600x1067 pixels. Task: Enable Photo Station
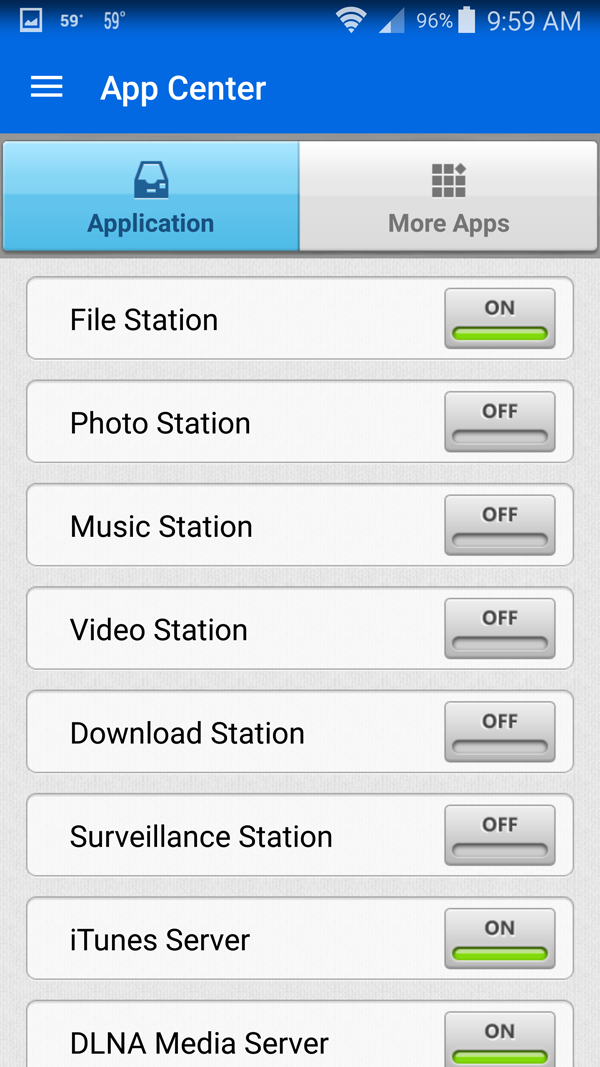[499, 422]
